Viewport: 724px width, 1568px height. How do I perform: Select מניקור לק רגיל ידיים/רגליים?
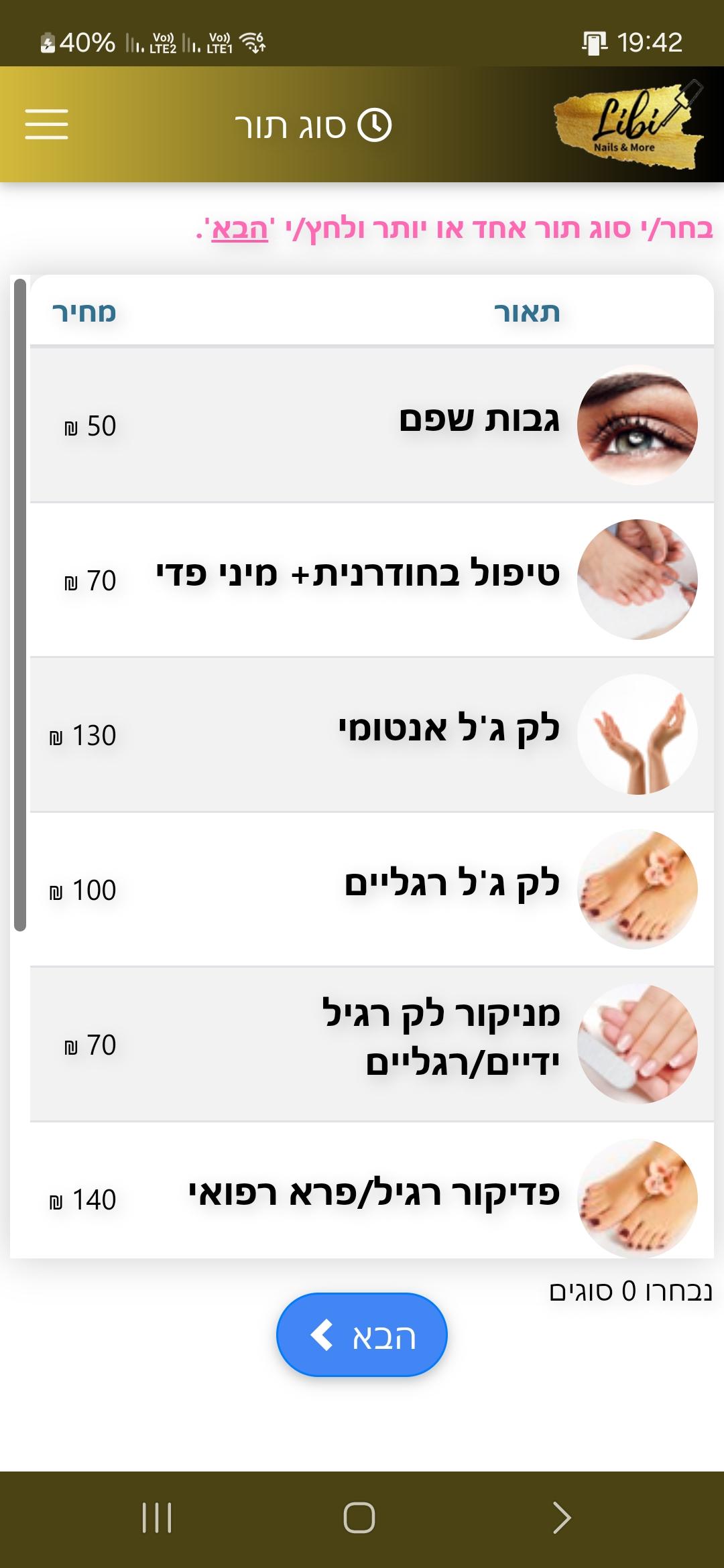[372, 1044]
